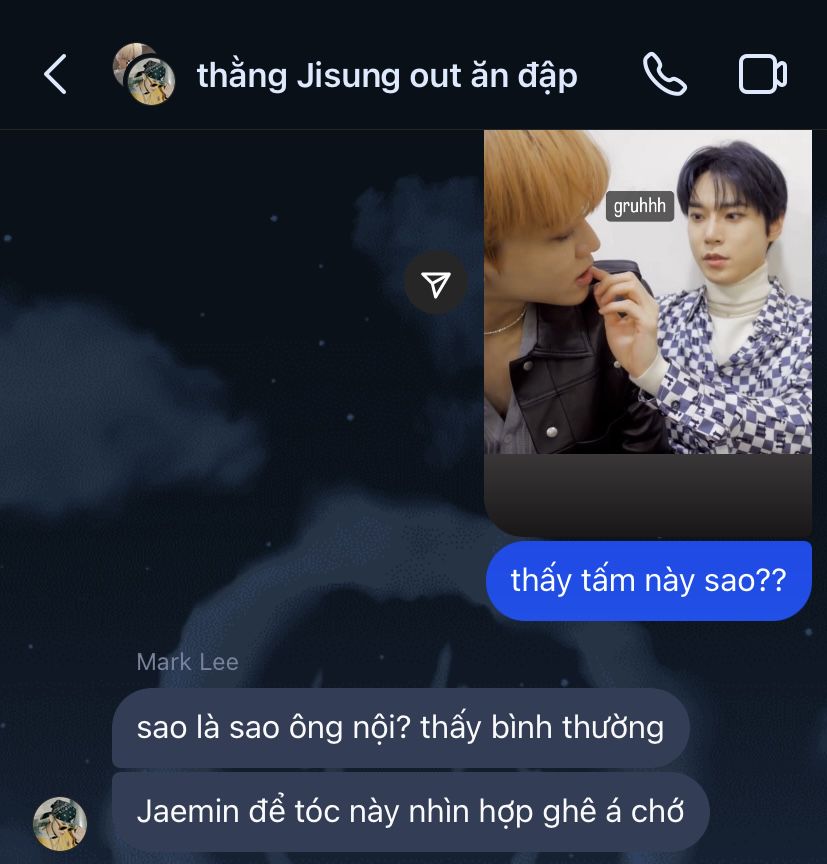Go back to the chat list
The image size is (827, 864).
point(56,75)
